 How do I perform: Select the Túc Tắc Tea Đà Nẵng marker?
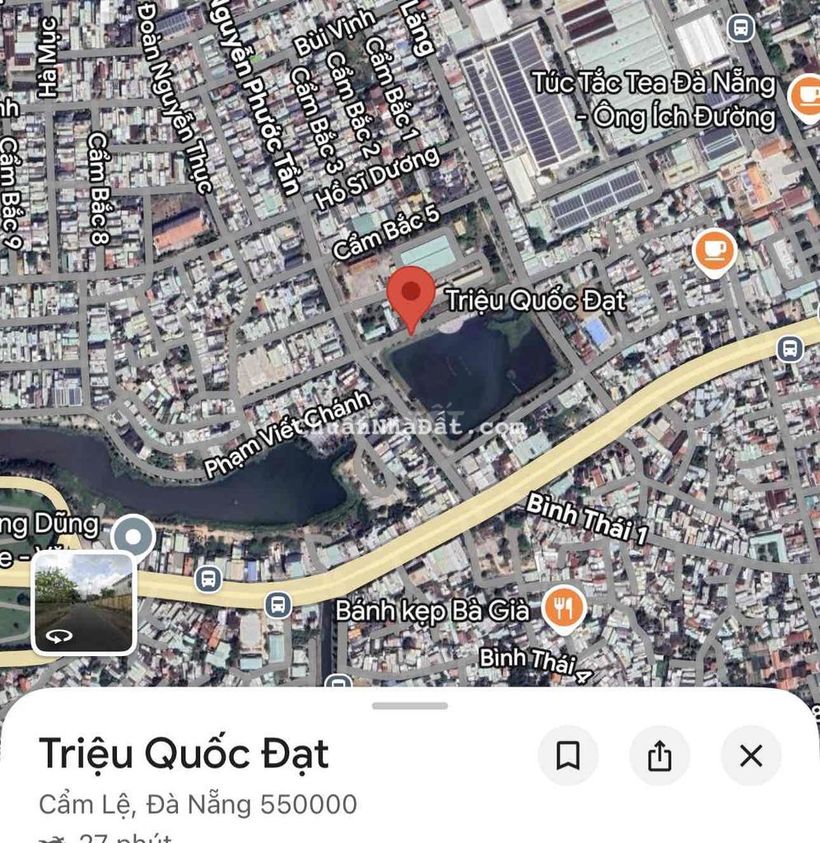pyautogui.click(x=805, y=98)
